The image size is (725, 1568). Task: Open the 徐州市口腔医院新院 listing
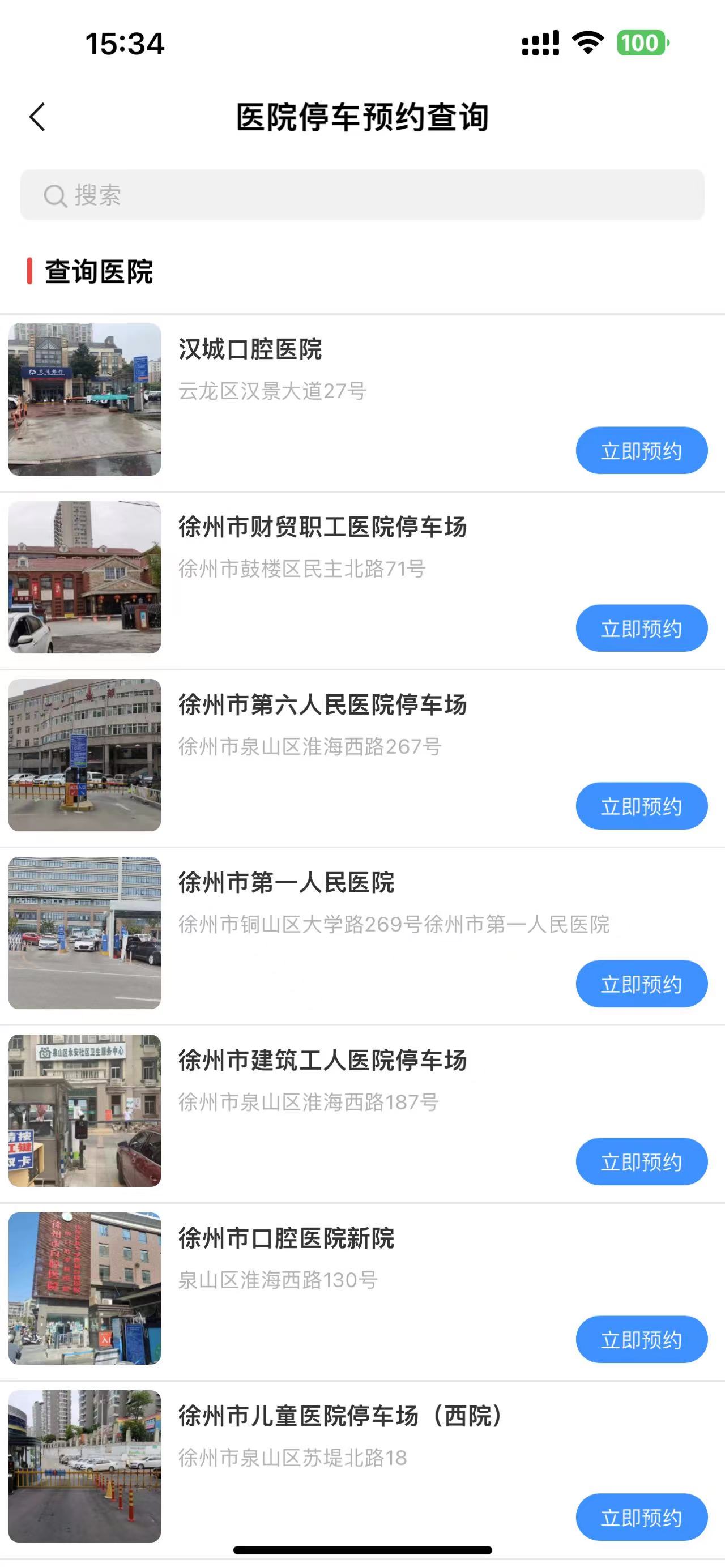pos(286,1238)
